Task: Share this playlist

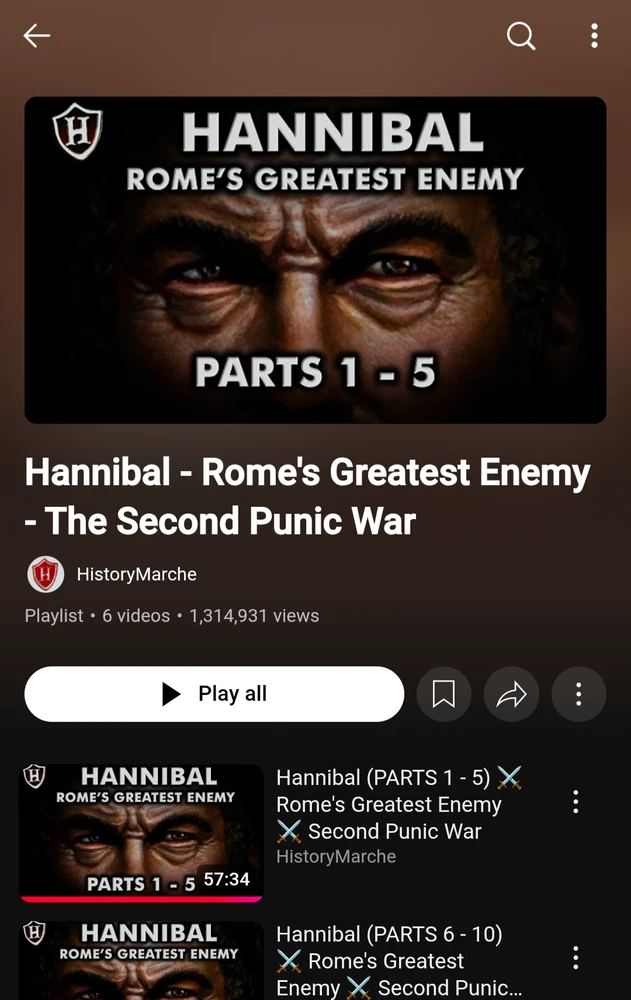Action: (x=511, y=694)
